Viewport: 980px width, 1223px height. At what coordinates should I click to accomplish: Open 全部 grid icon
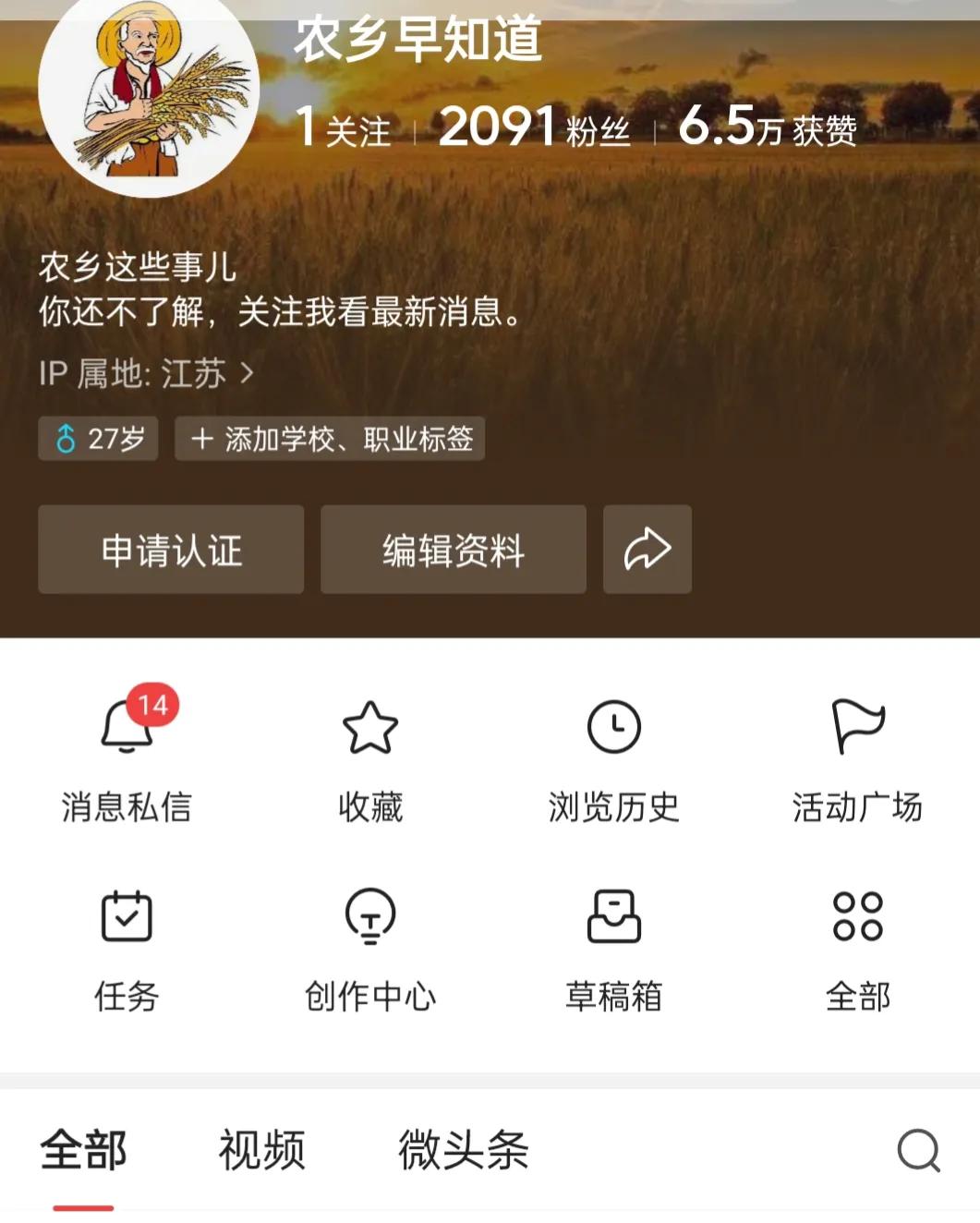click(857, 916)
